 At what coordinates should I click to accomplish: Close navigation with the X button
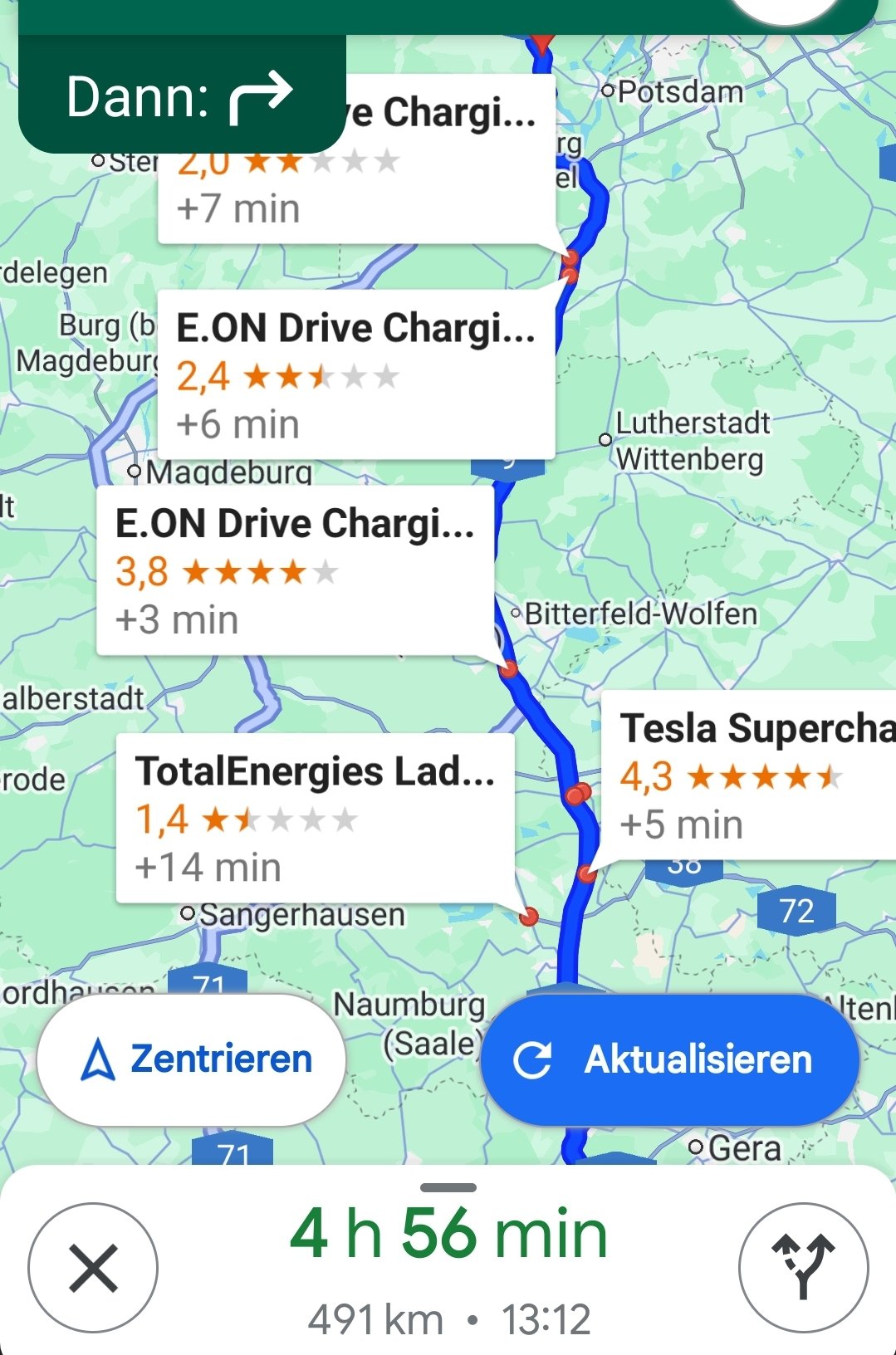(x=93, y=1268)
